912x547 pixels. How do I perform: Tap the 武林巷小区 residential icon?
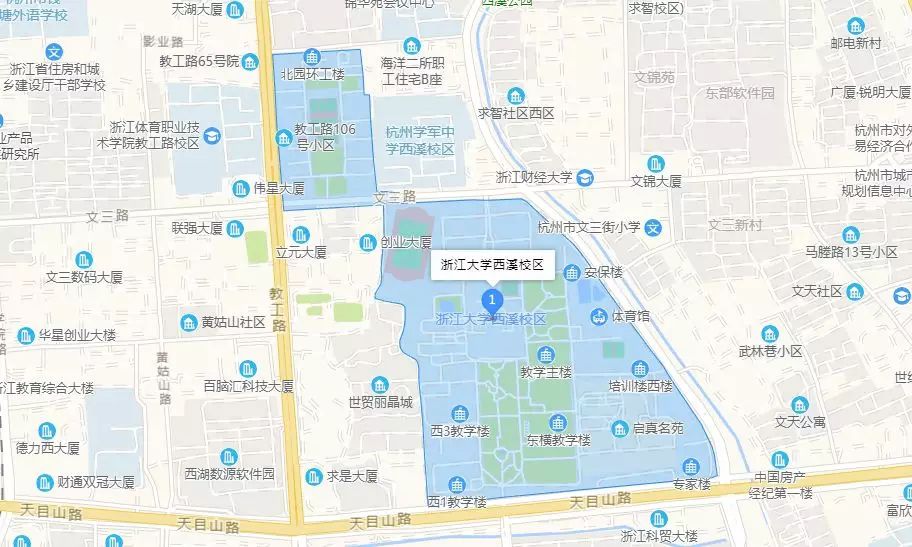coord(770,334)
